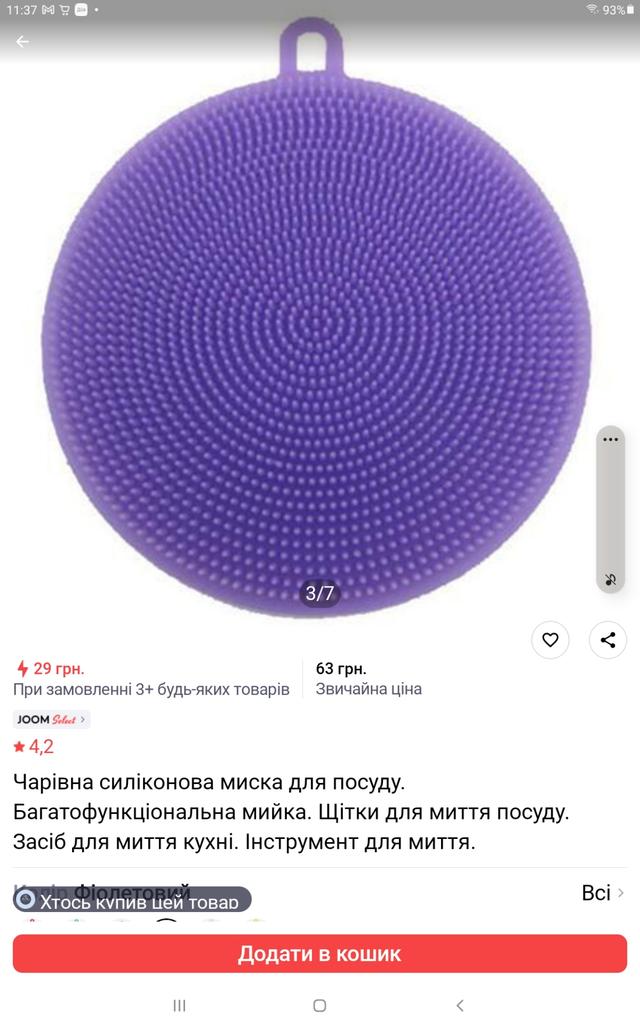Open the three-dot menu on the side panel
The image size is (640, 1024).
point(611,439)
